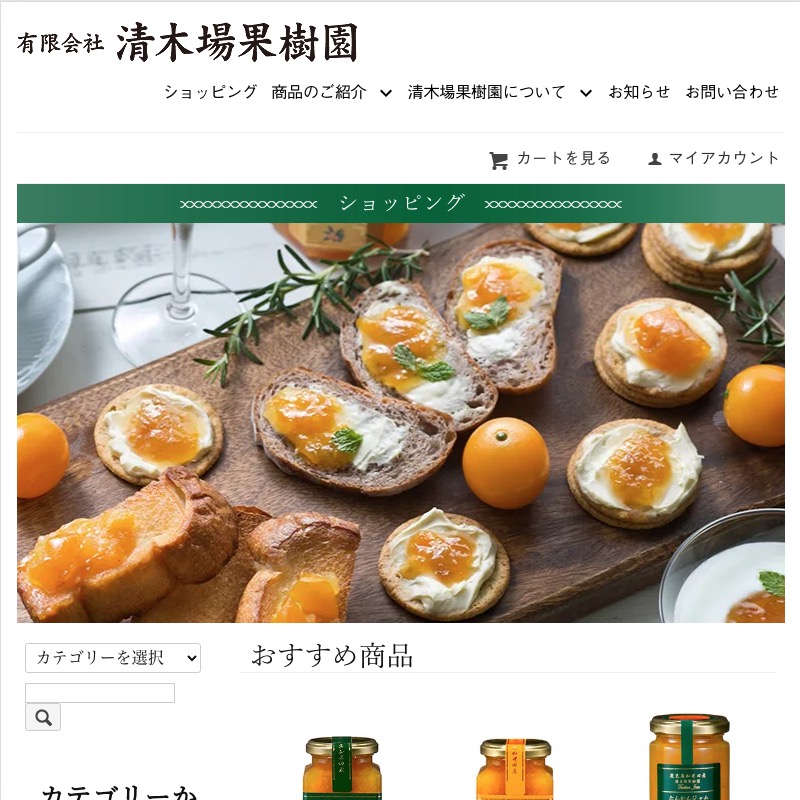Focus the product search text field
The height and width of the screenshot is (800, 800).
[x=100, y=693]
